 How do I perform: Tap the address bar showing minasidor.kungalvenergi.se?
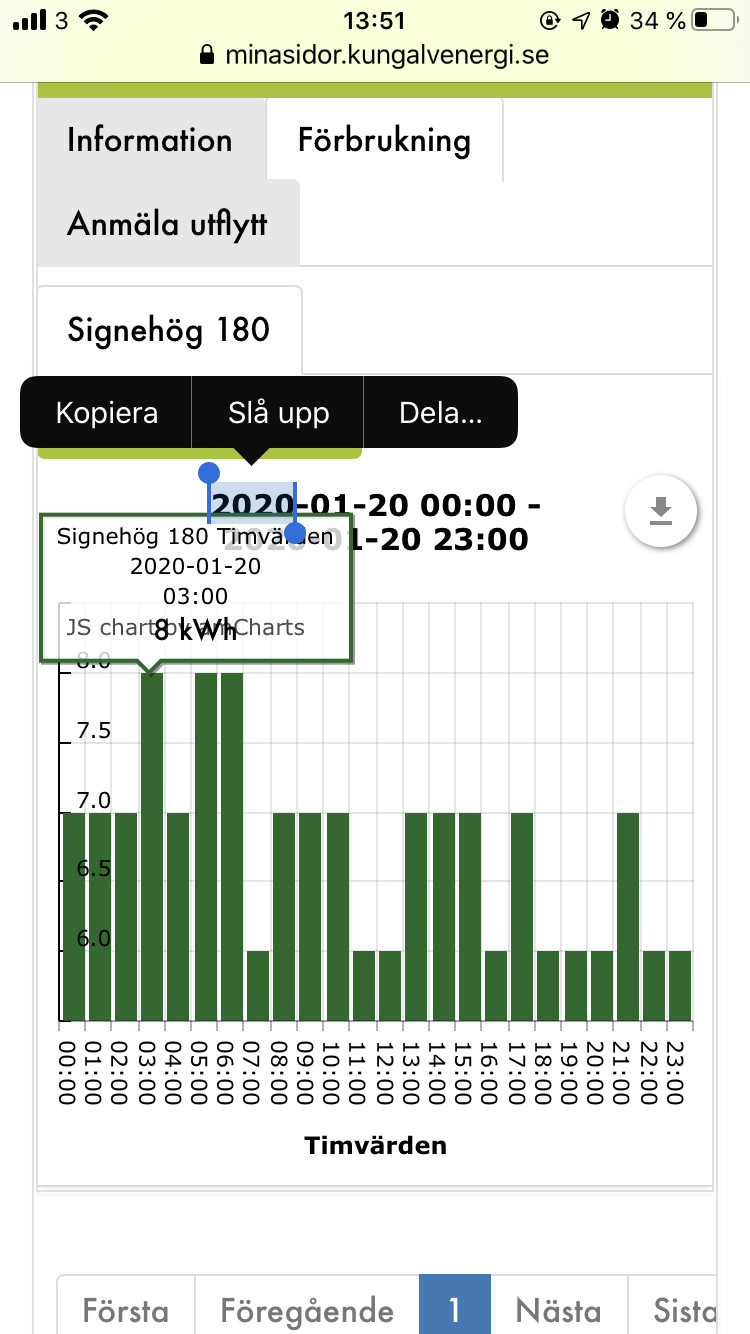tap(374, 54)
